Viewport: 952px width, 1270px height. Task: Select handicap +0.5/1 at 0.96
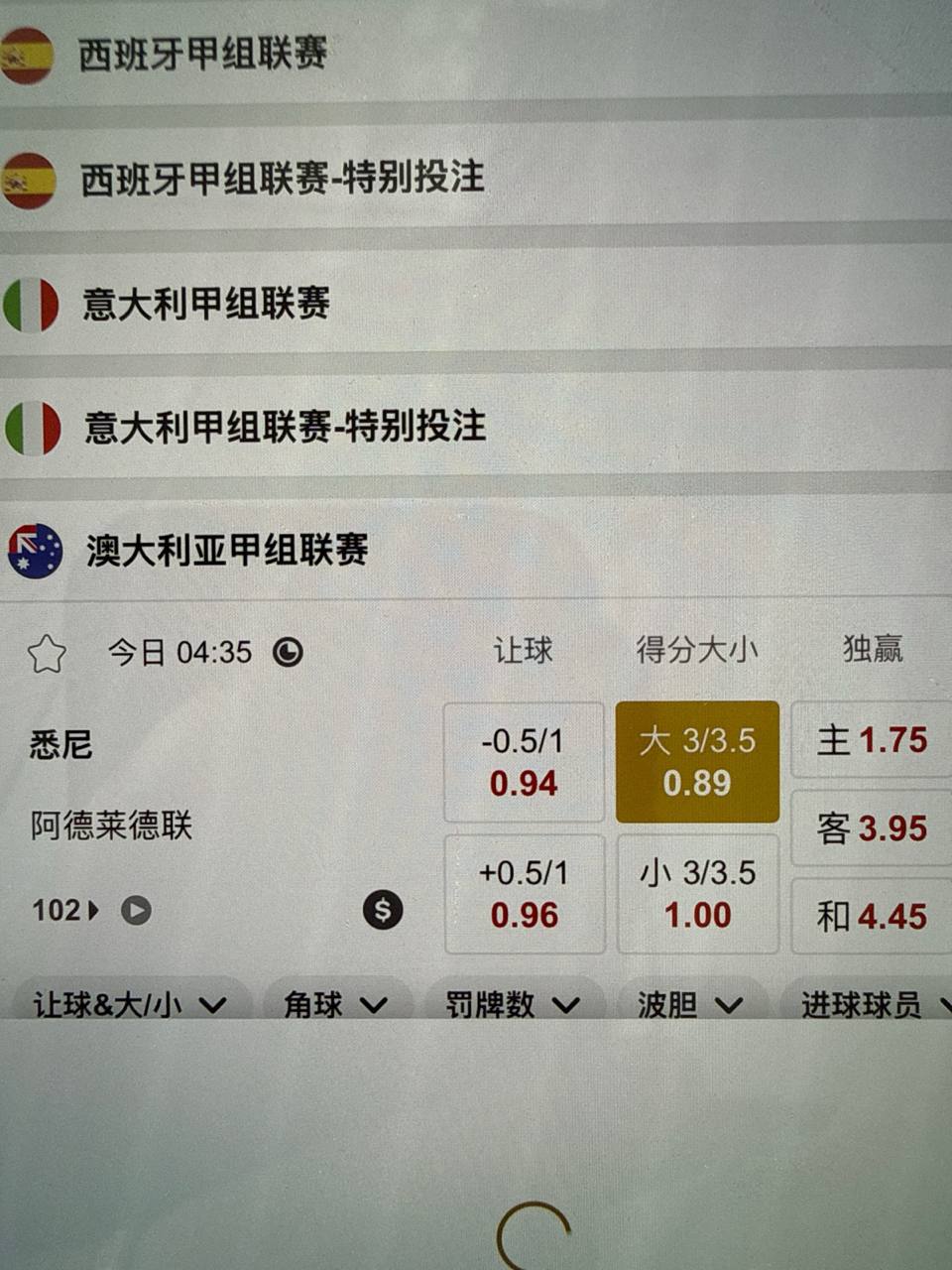point(524,894)
